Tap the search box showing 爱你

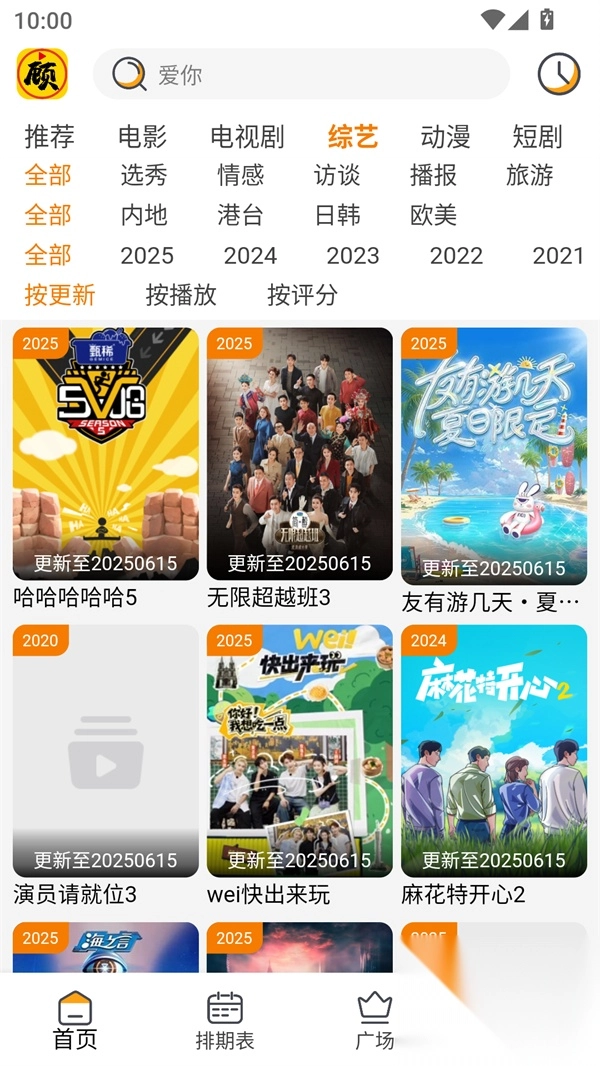click(x=300, y=74)
